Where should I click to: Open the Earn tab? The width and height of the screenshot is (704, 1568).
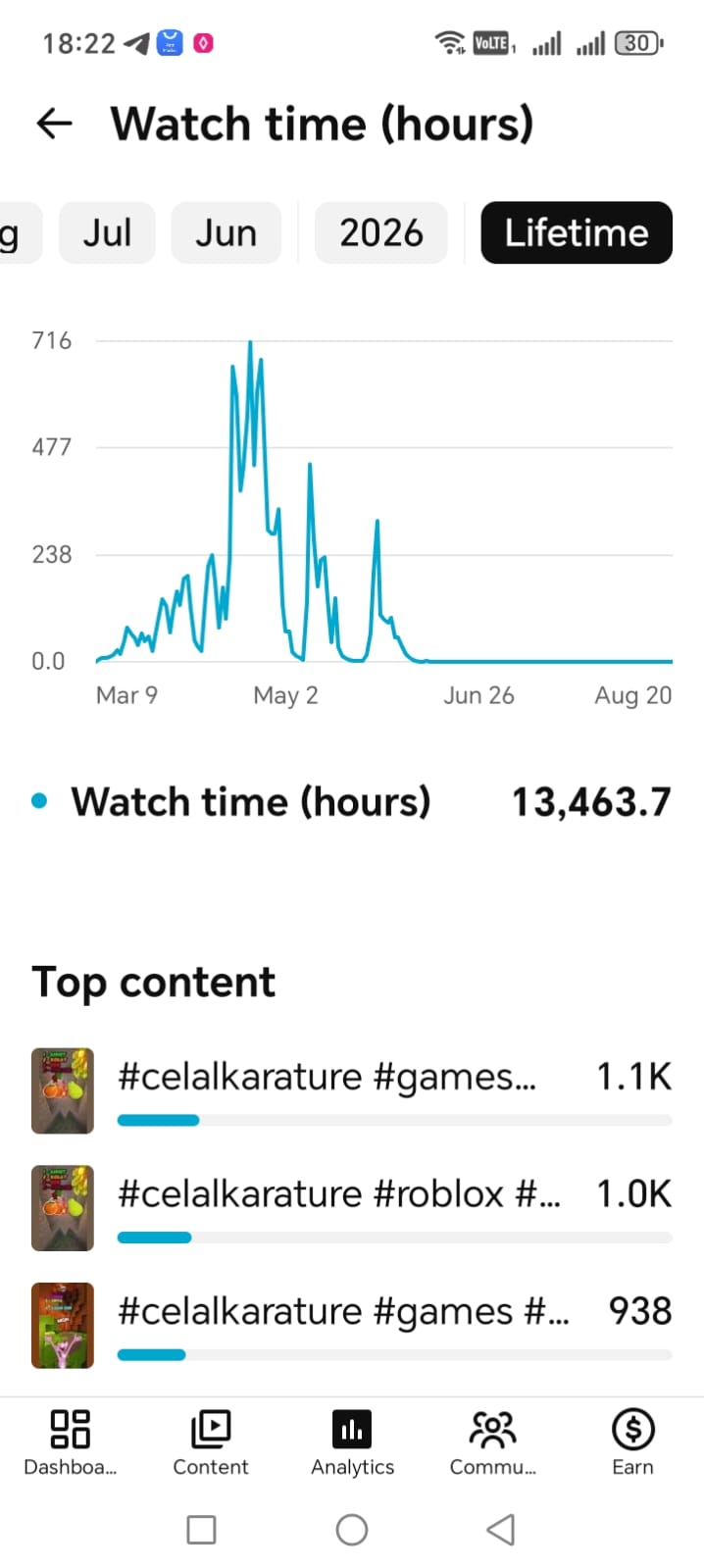[632, 1442]
